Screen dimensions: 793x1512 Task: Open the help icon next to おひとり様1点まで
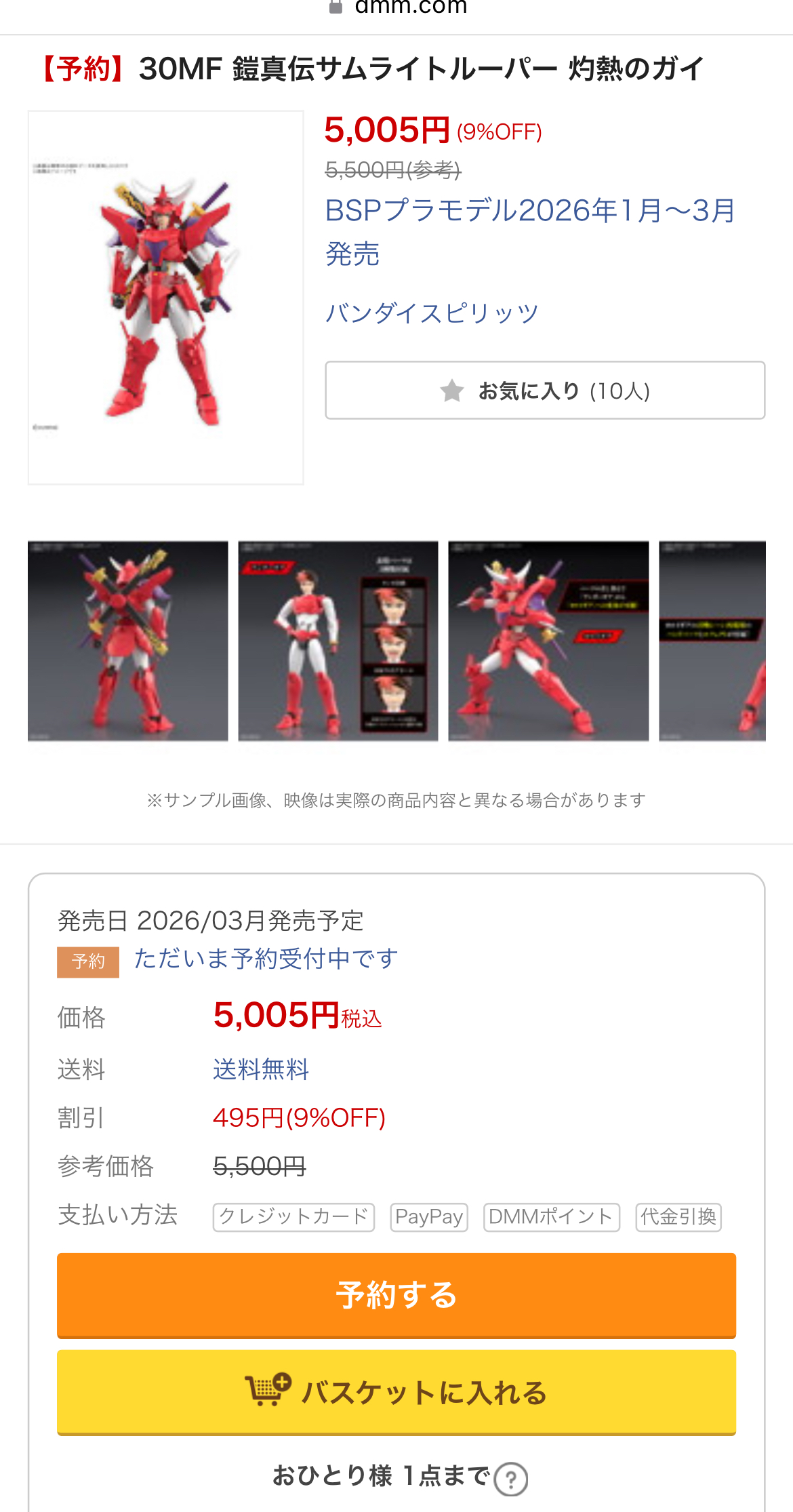[x=511, y=1479]
